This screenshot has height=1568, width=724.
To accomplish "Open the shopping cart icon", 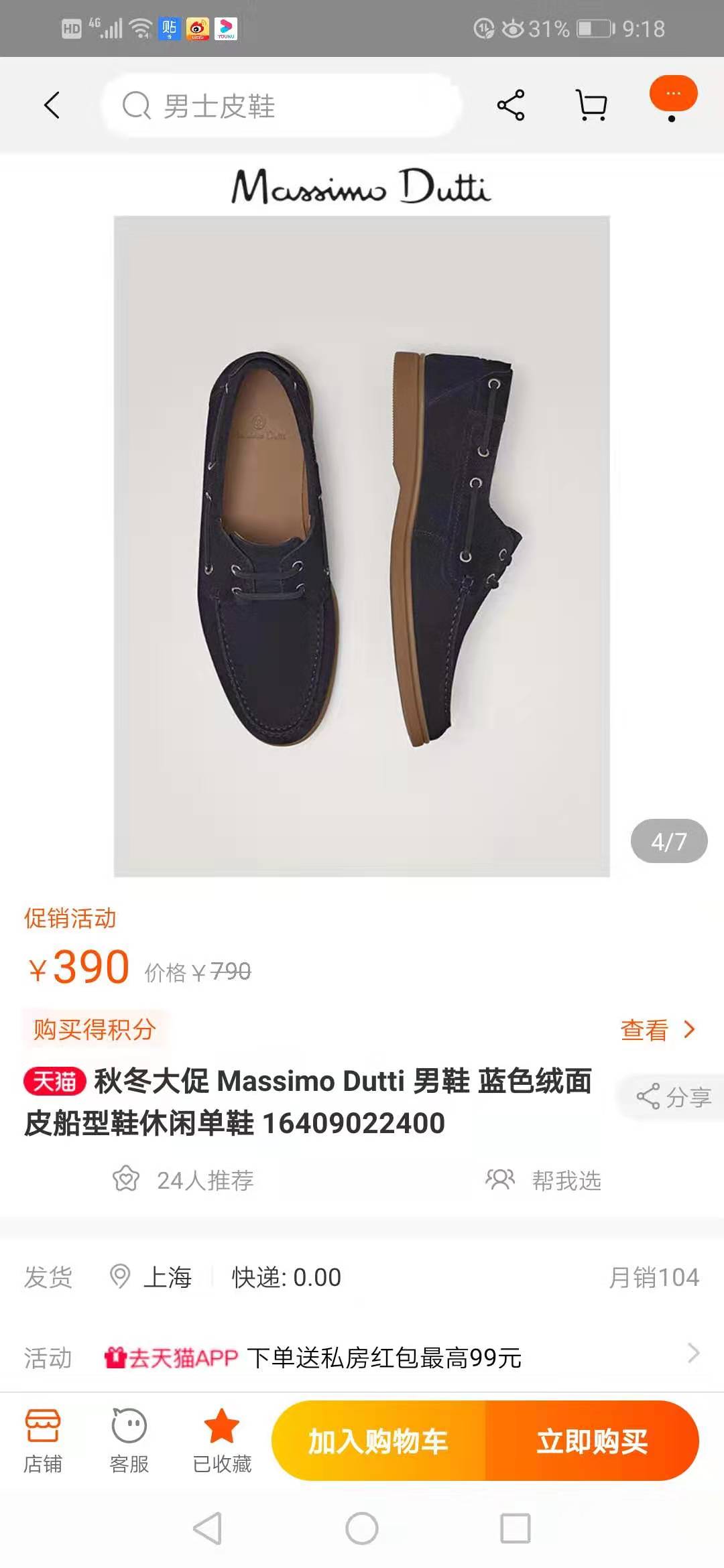I will pos(589,105).
